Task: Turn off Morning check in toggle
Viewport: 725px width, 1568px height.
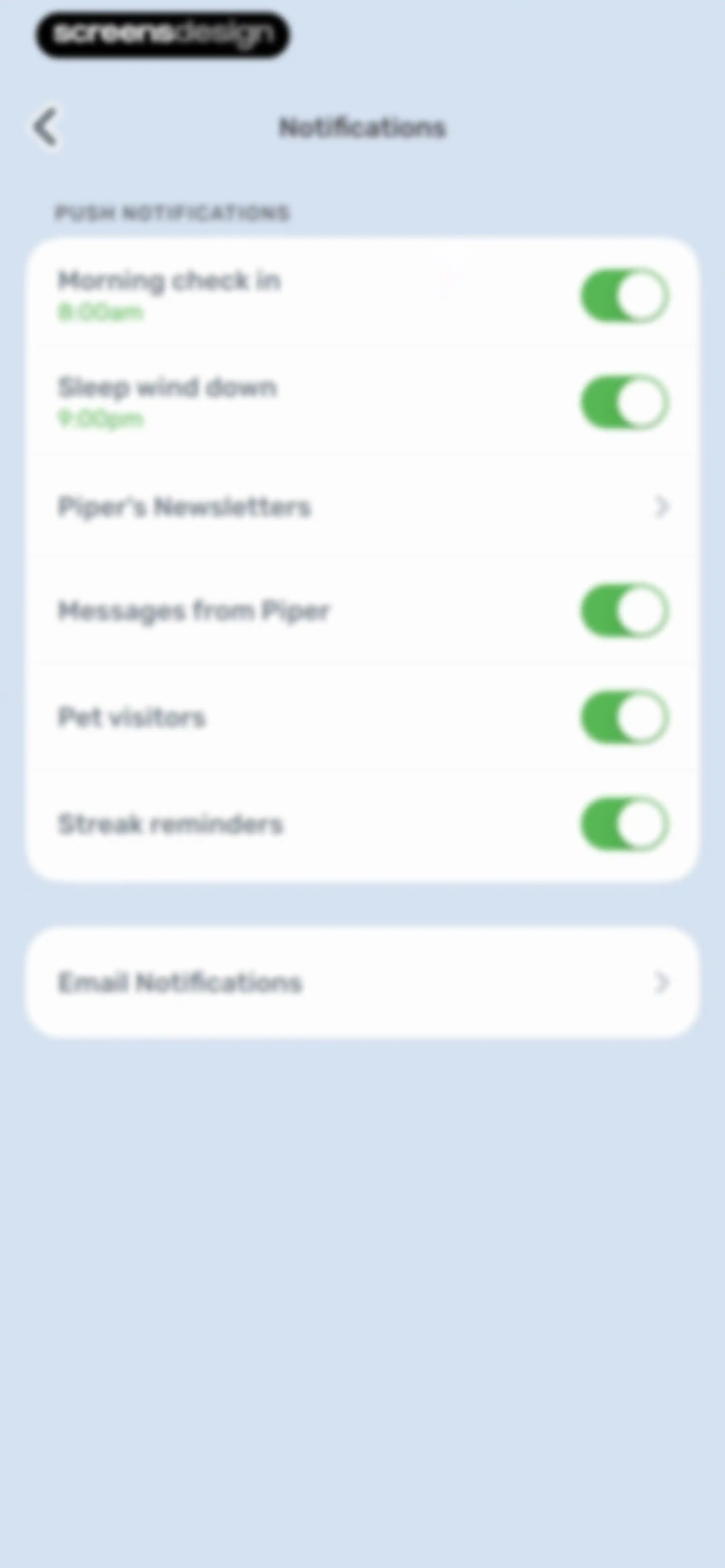Action: pyautogui.click(x=625, y=295)
